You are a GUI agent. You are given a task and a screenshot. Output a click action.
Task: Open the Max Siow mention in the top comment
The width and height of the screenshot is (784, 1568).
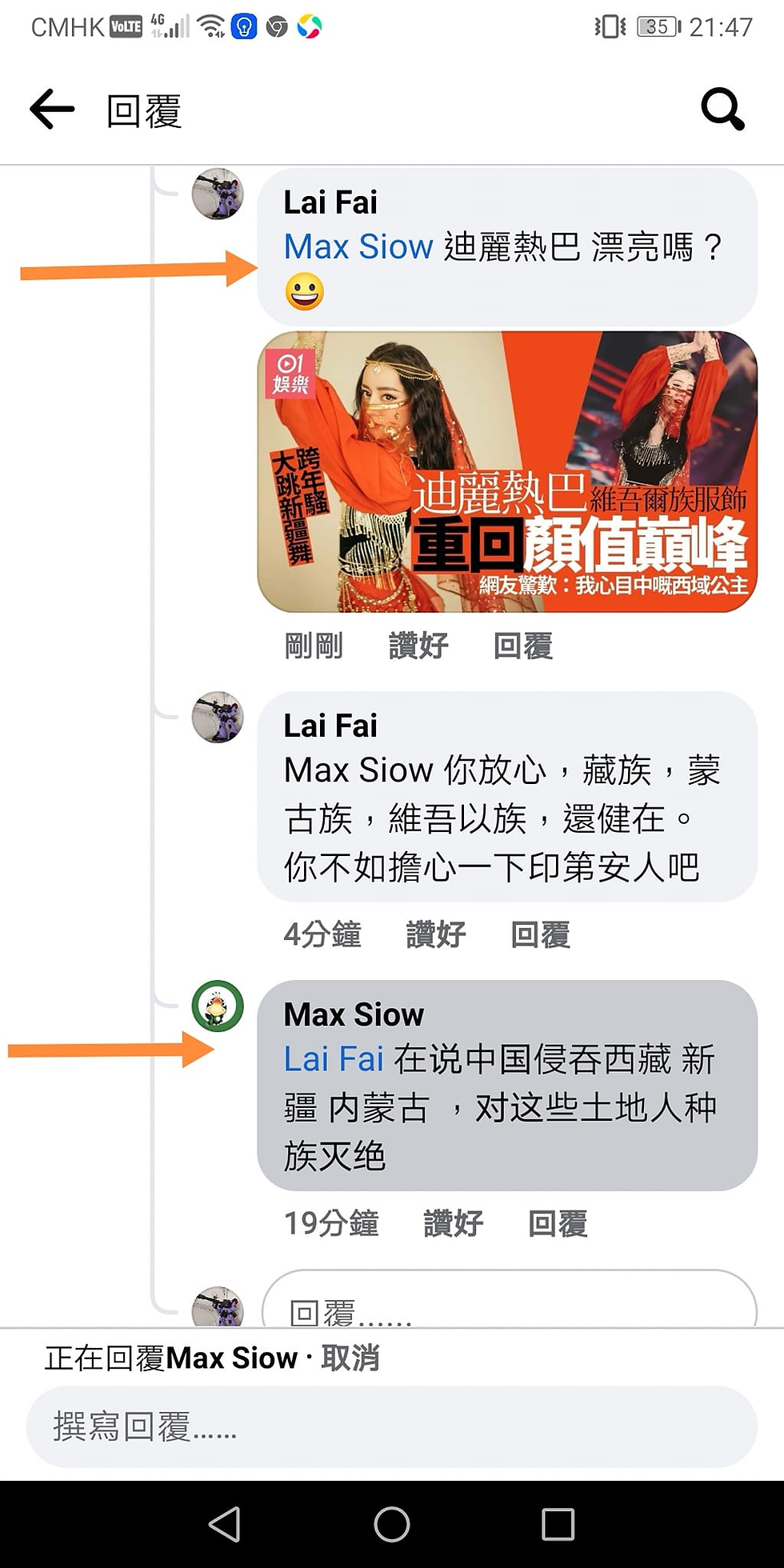pos(358,246)
